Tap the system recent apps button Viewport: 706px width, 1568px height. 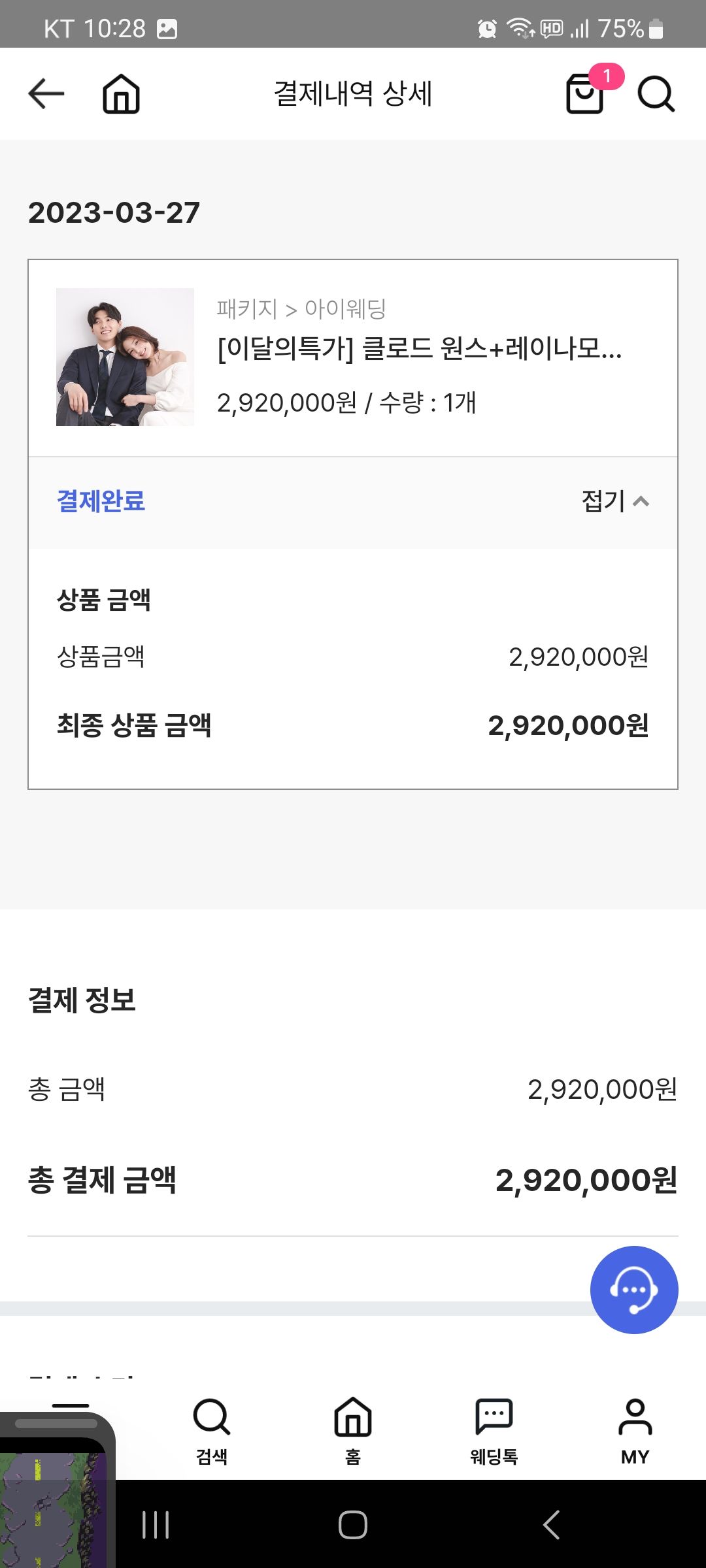[156, 1524]
